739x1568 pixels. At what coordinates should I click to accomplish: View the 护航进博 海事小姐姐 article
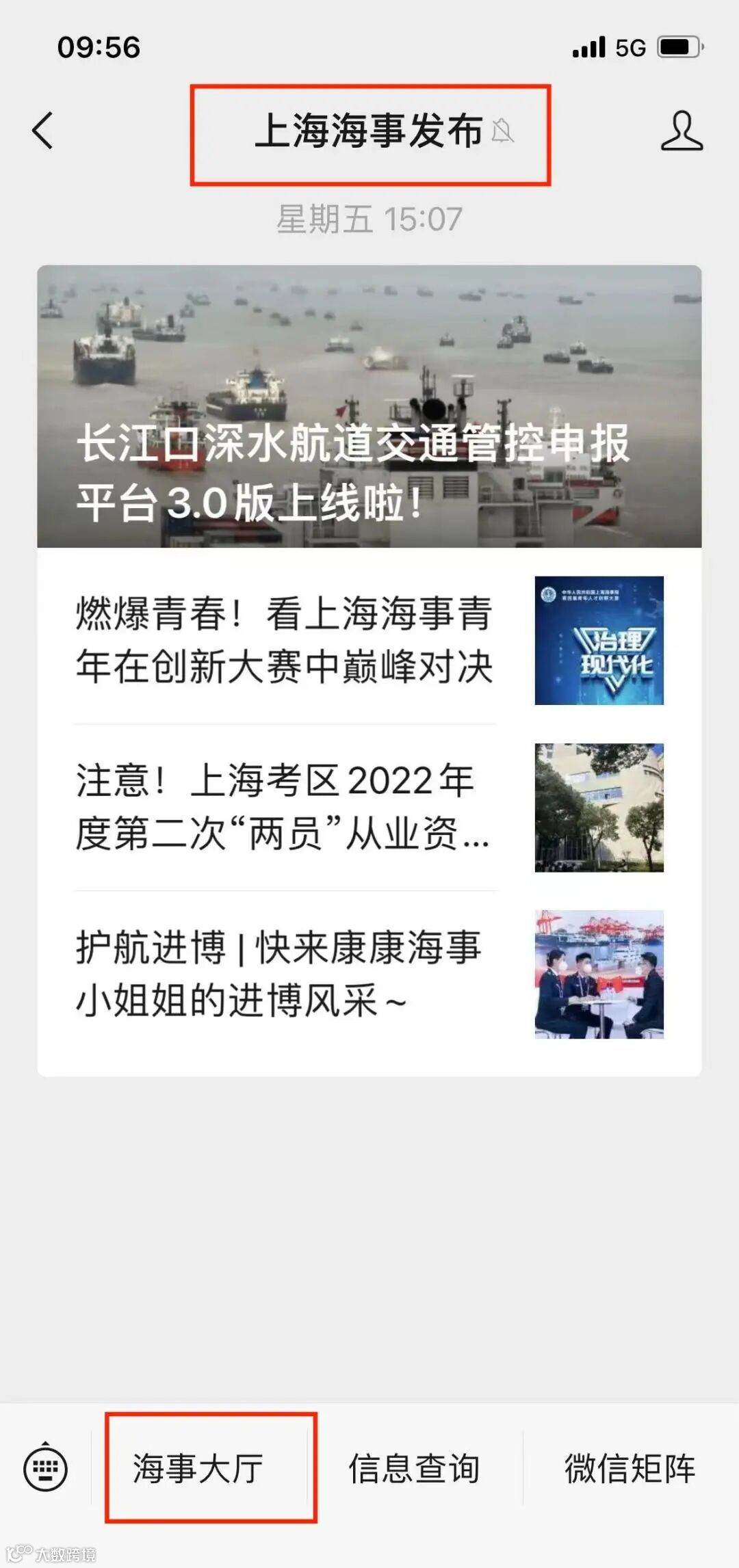(285, 974)
